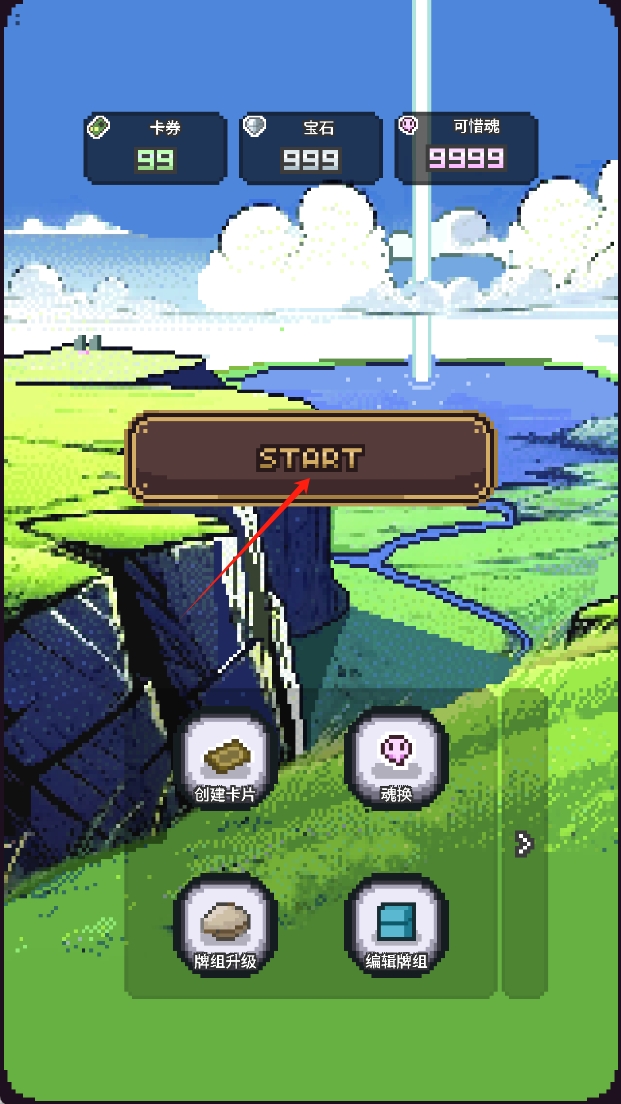Open 牌组升级 (deck upgrade)
This screenshot has height=1104, width=621.
tap(225, 925)
